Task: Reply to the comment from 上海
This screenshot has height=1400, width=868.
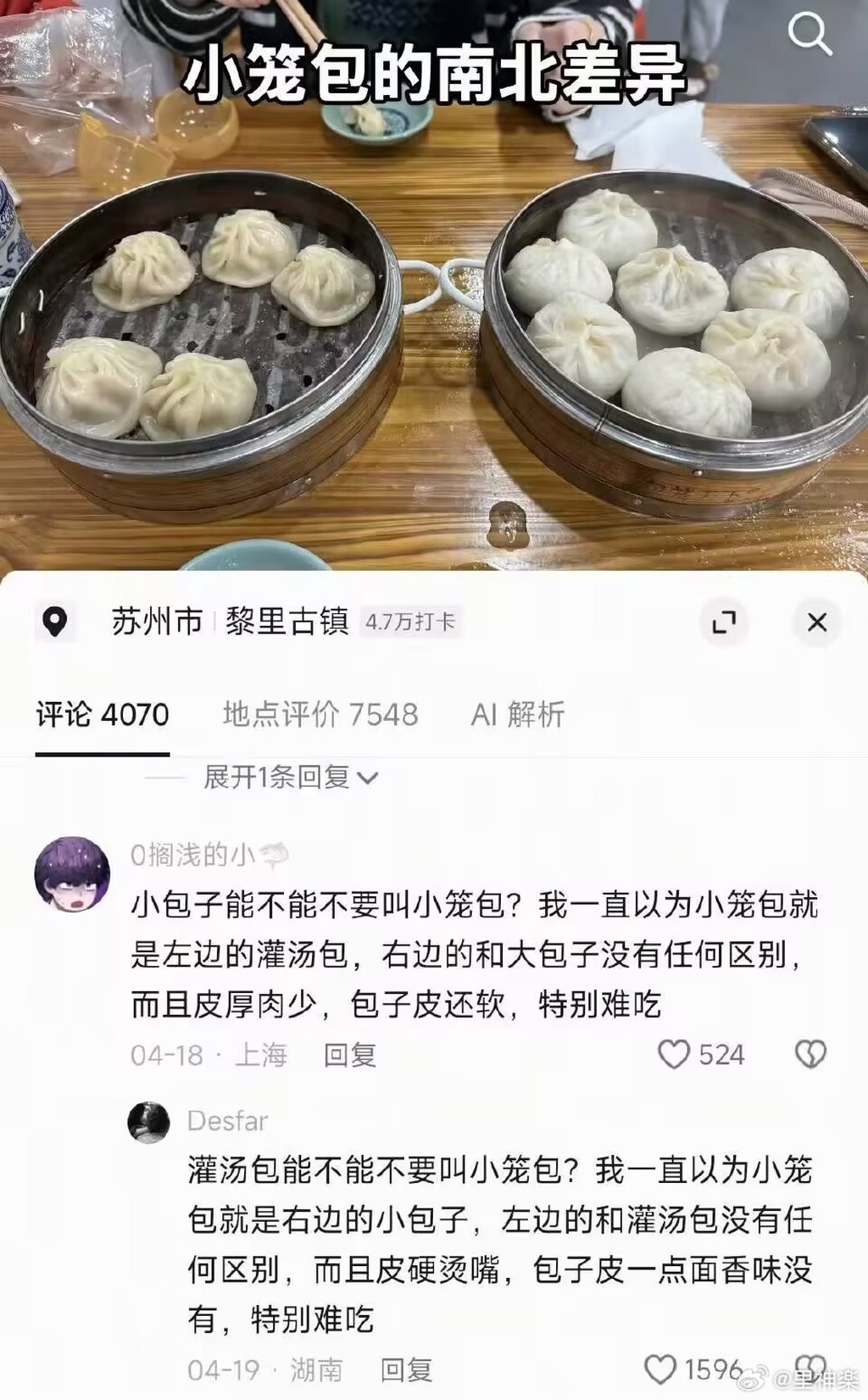Action: pos(349,1054)
